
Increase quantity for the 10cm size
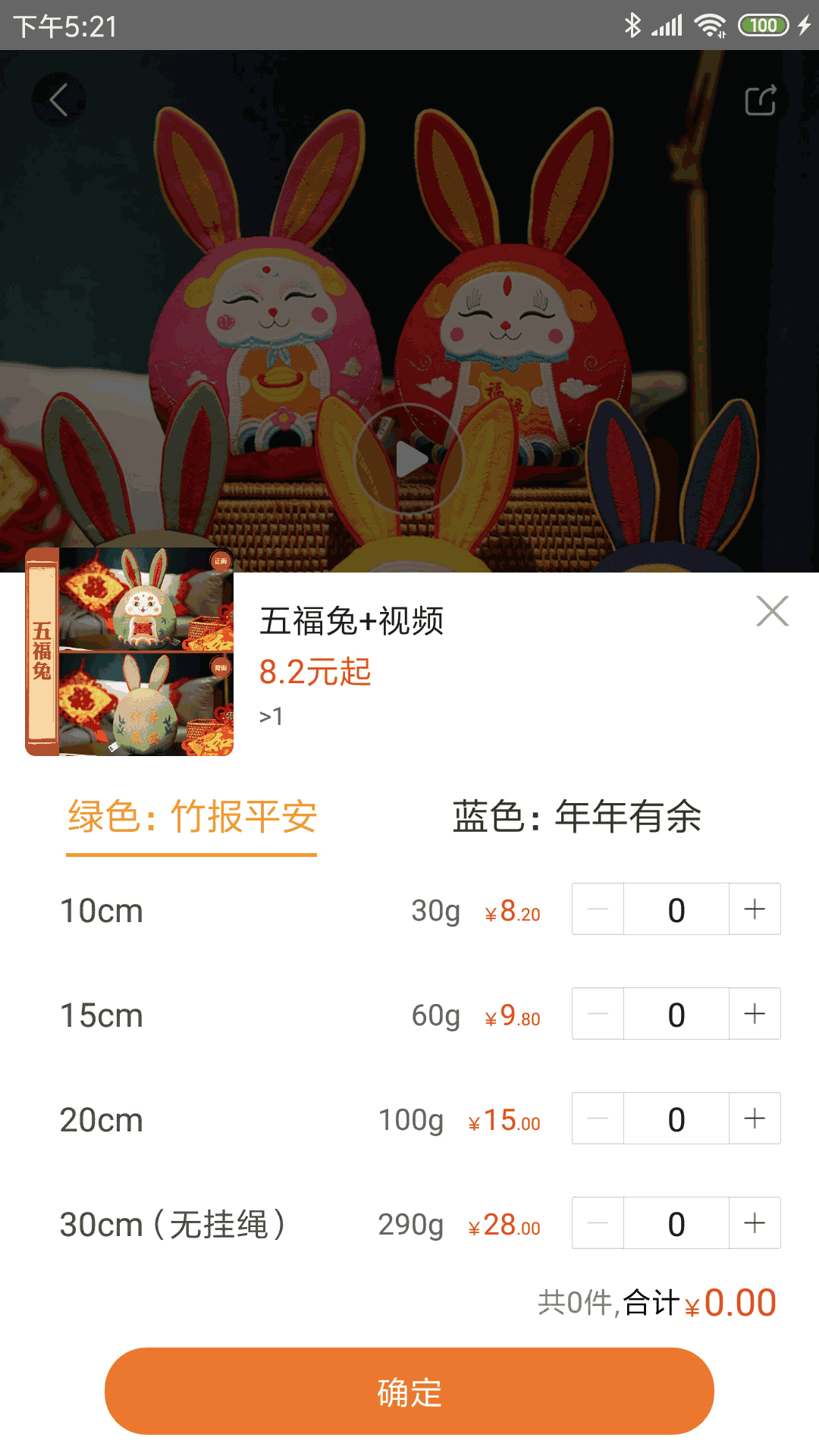tap(755, 909)
